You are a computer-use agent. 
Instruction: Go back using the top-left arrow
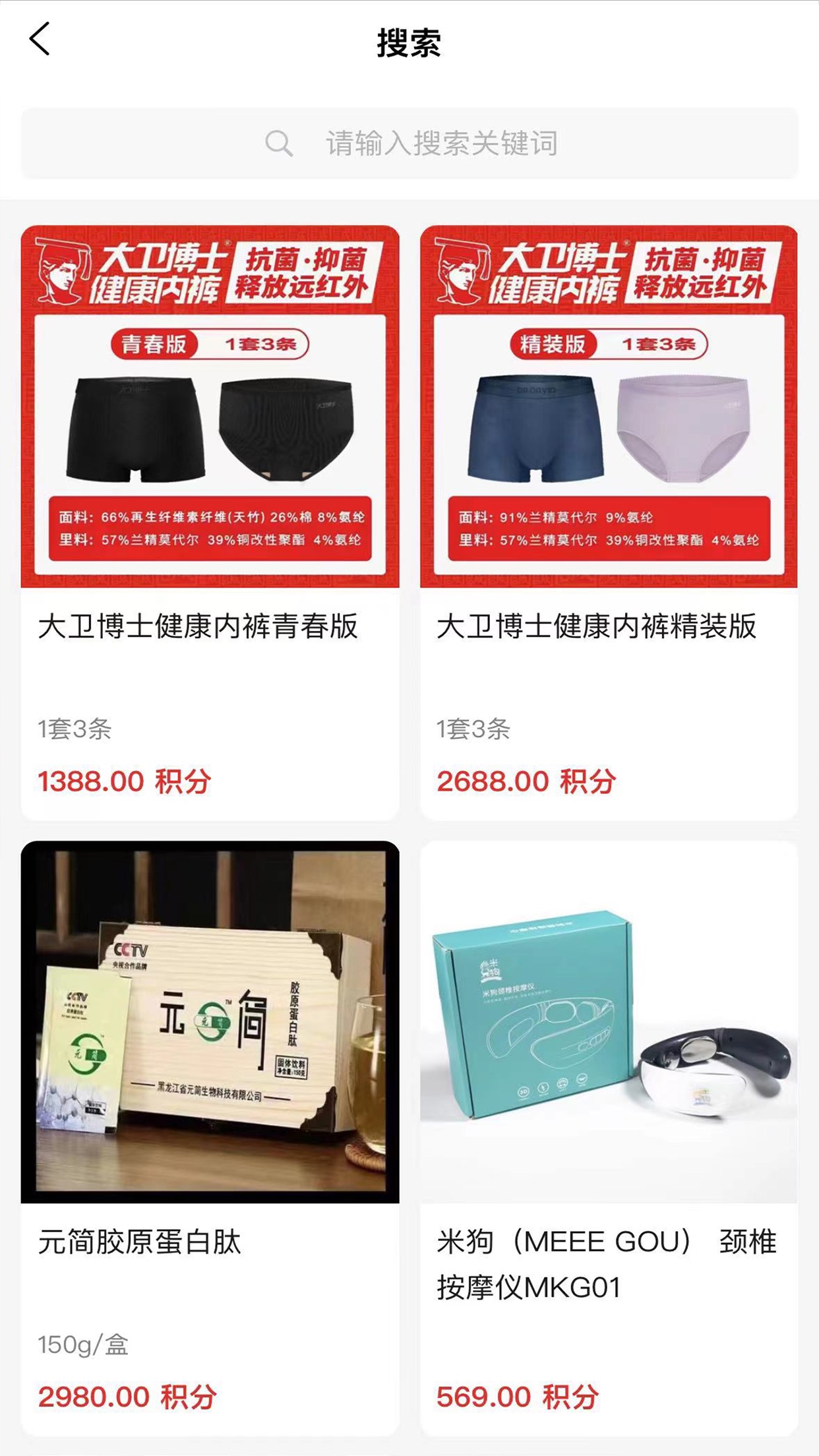pyautogui.click(x=40, y=40)
